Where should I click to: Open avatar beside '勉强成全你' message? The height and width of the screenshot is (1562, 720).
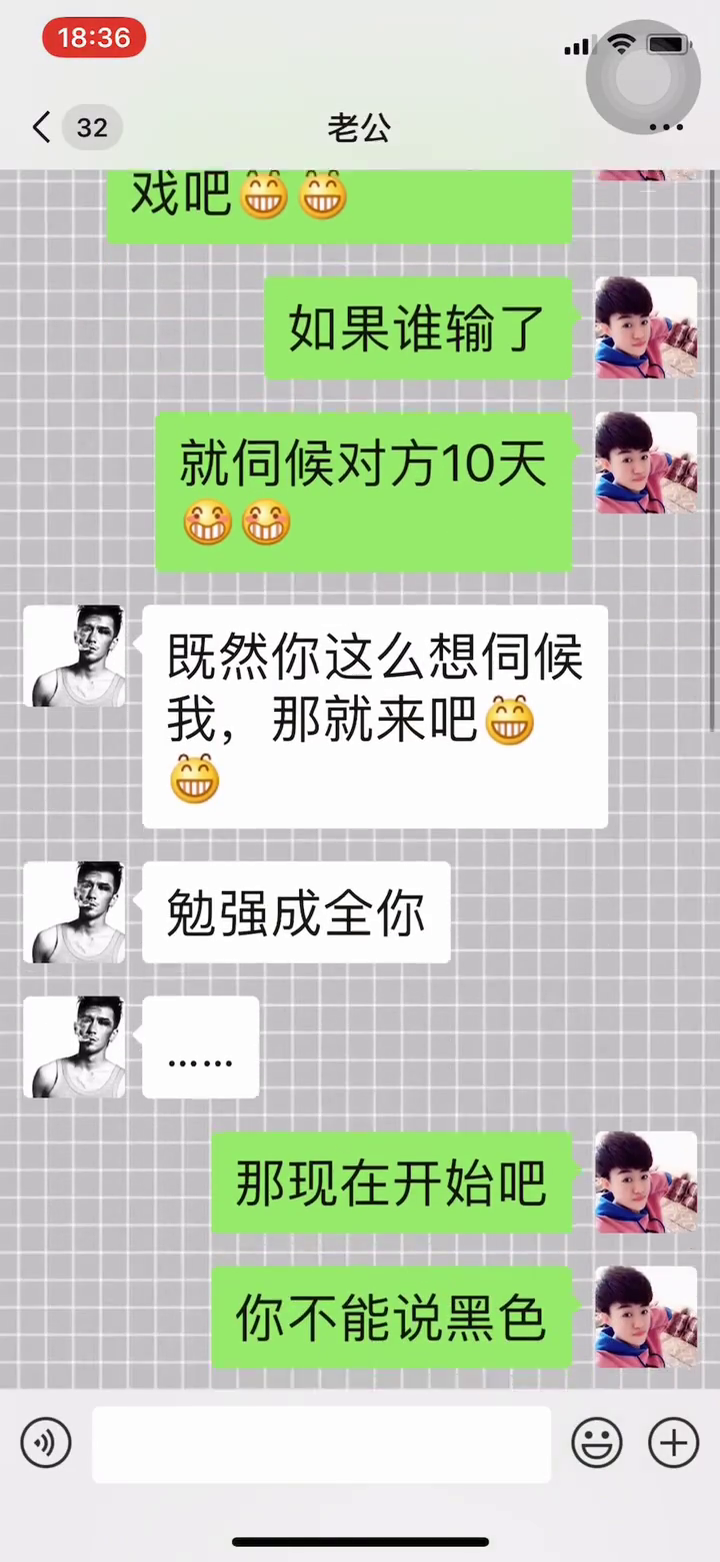75,912
